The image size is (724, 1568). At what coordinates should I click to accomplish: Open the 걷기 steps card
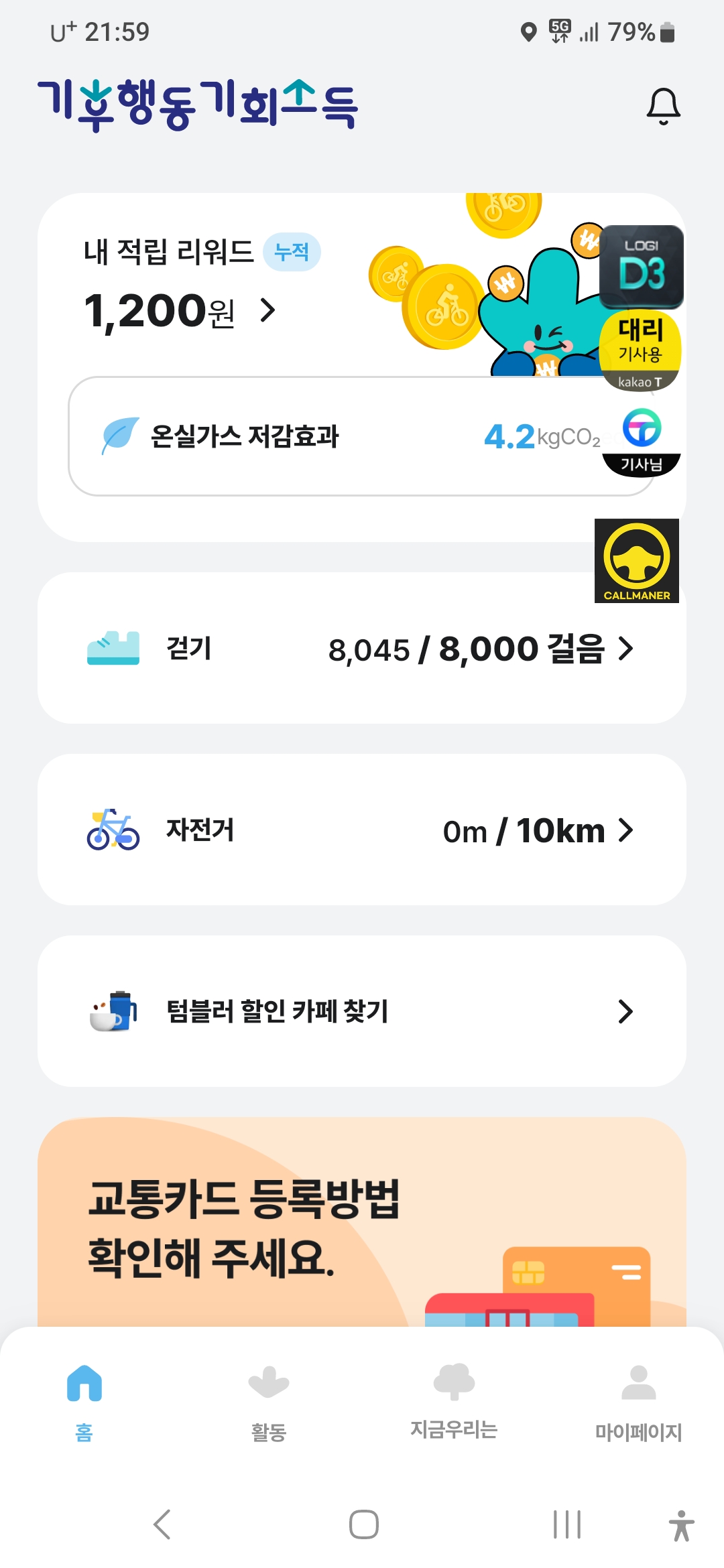(x=361, y=648)
